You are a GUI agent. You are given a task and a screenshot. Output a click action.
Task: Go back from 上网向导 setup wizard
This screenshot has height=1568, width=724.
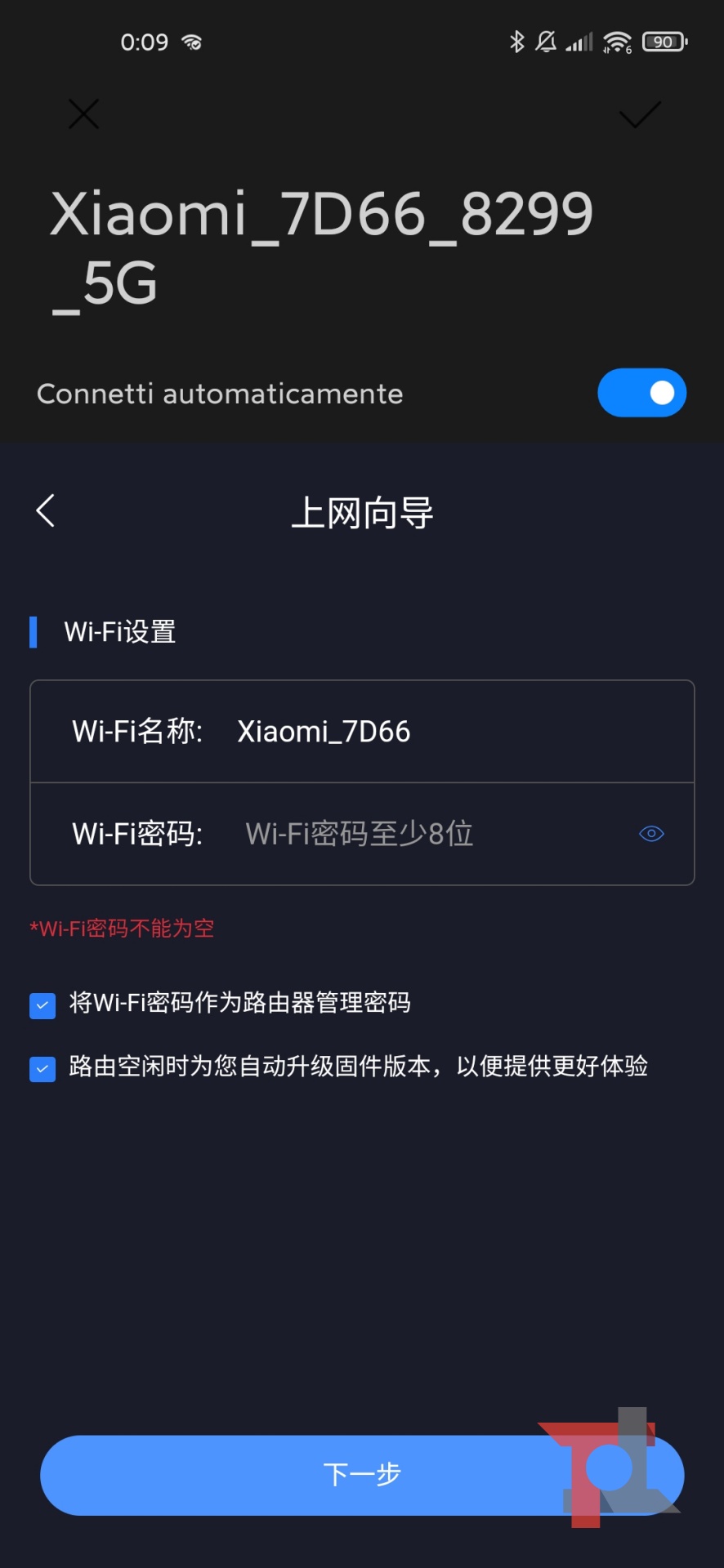(46, 511)
